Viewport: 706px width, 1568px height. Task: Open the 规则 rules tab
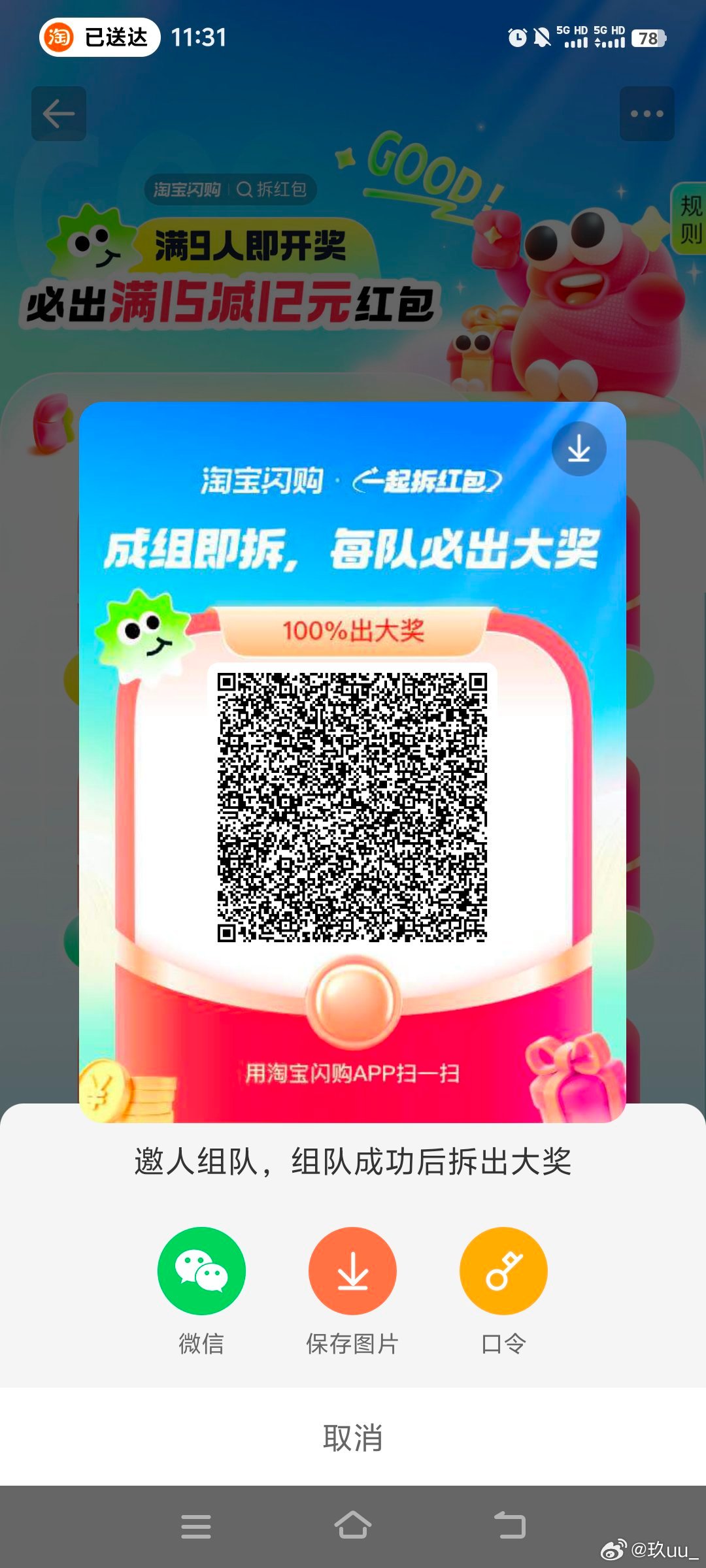point(690,219)
